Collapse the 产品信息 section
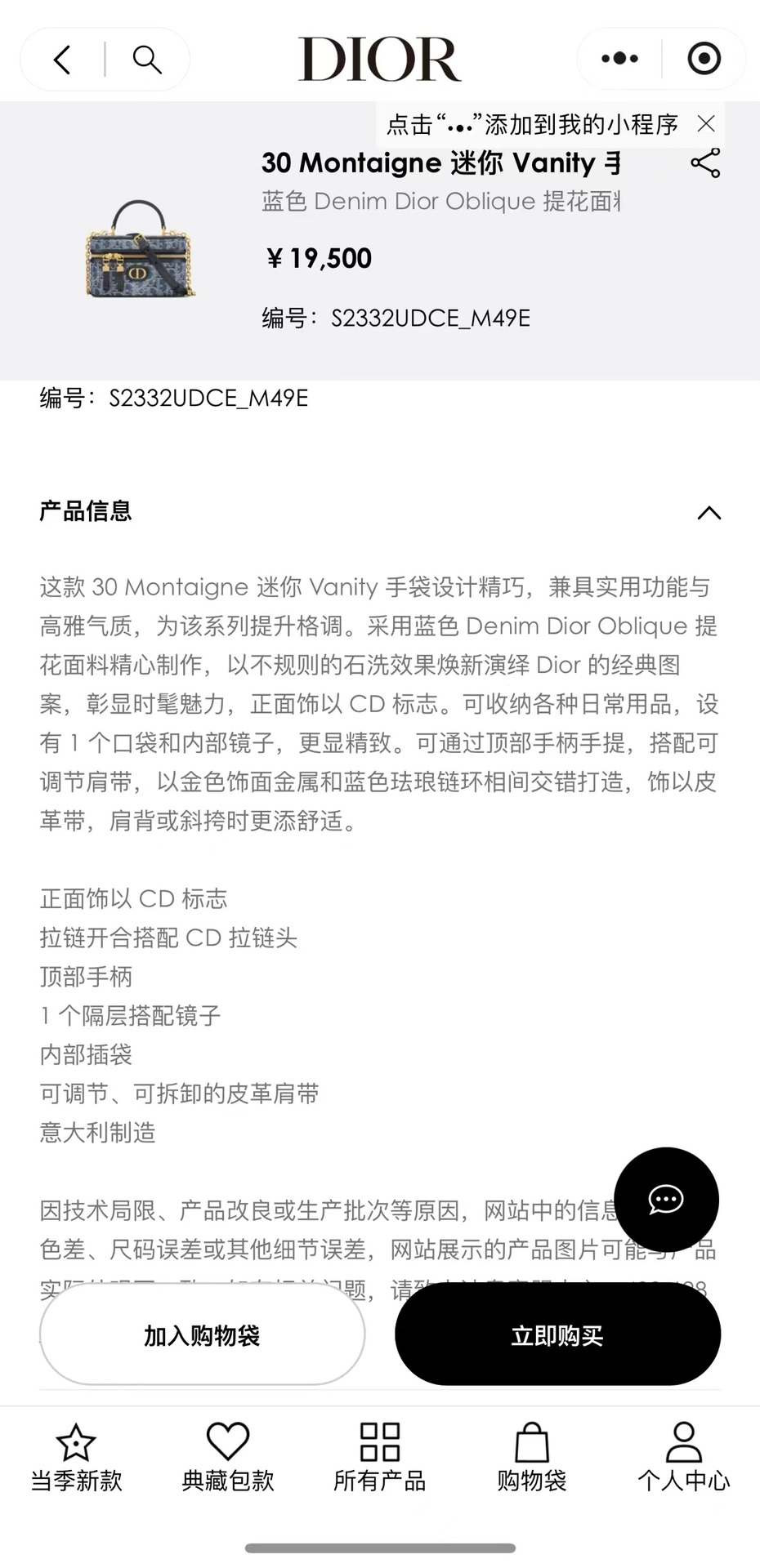Screen dimensions: 760x1568 (709, 513)
